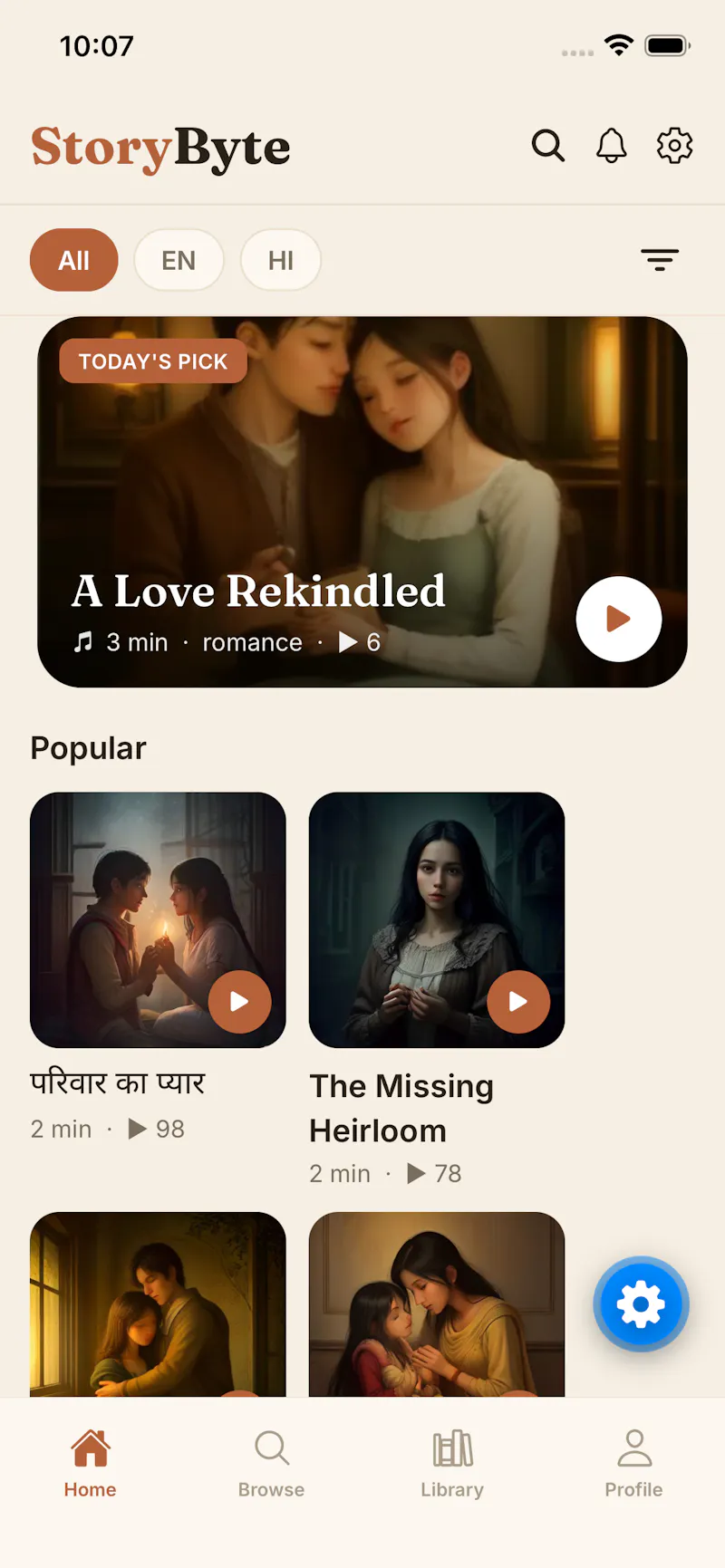This screenshot has width=725, height=1568.
Task: Go to the Home tab
Action: [x=91, y=1463]
